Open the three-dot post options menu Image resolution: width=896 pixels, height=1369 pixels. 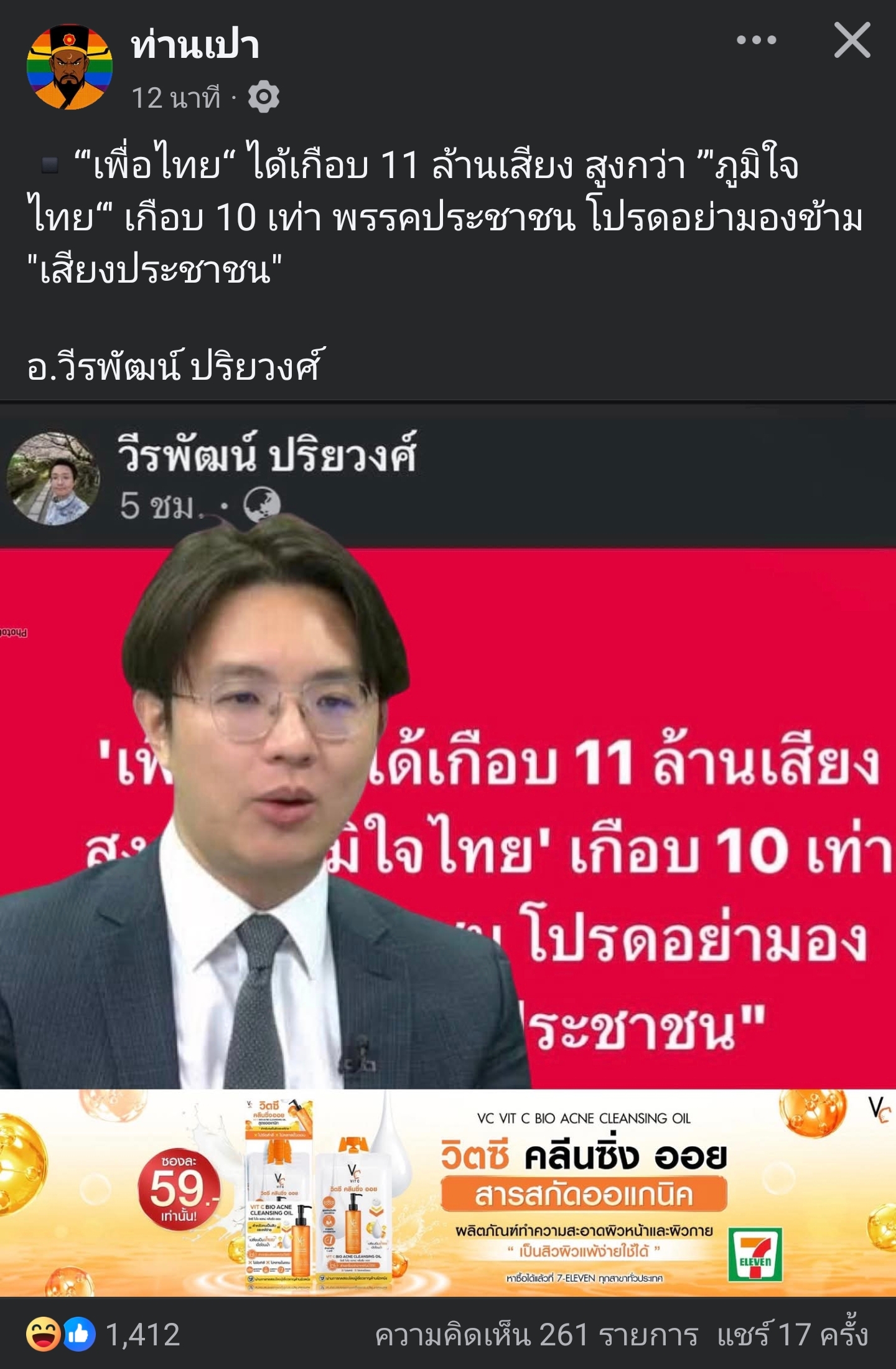point(756,40)
